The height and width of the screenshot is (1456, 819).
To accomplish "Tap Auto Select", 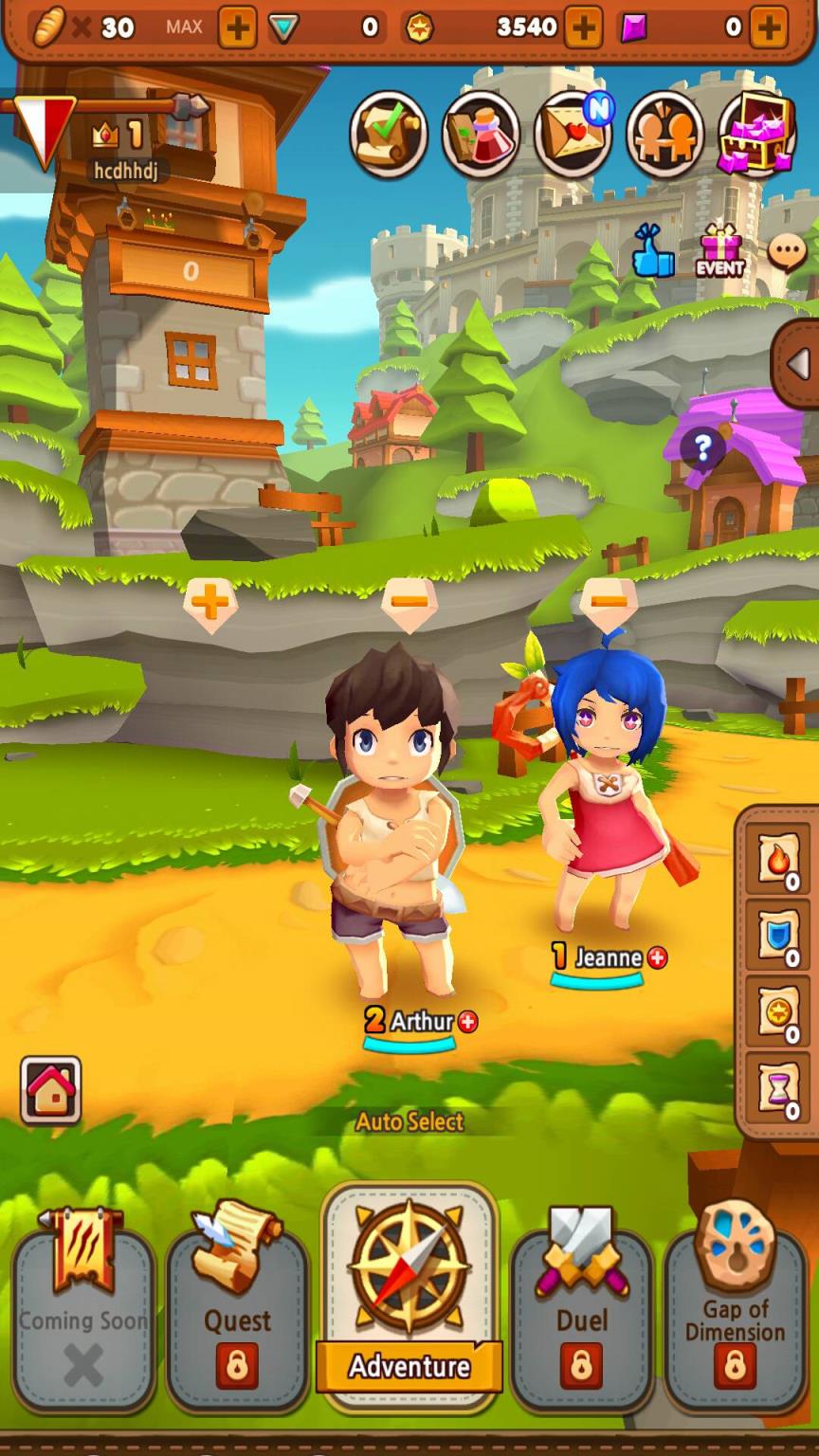I will (x=409, y=1121).
